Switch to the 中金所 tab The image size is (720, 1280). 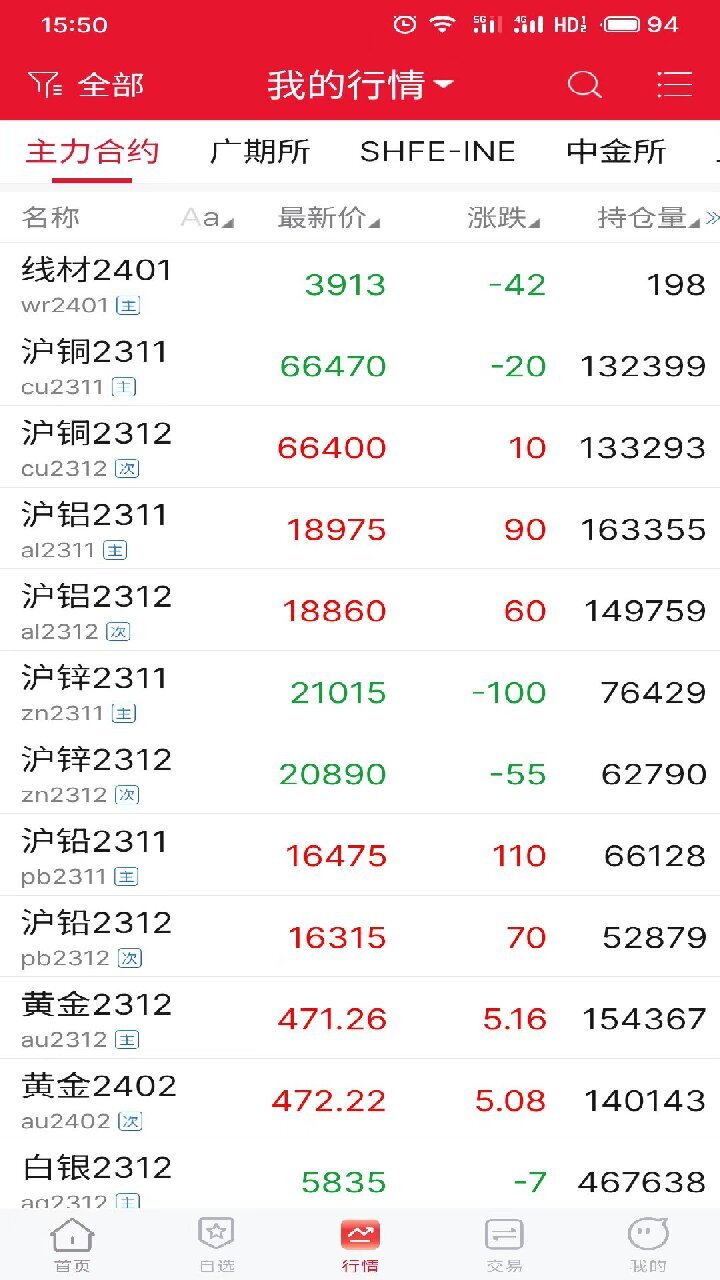[616, 152]
